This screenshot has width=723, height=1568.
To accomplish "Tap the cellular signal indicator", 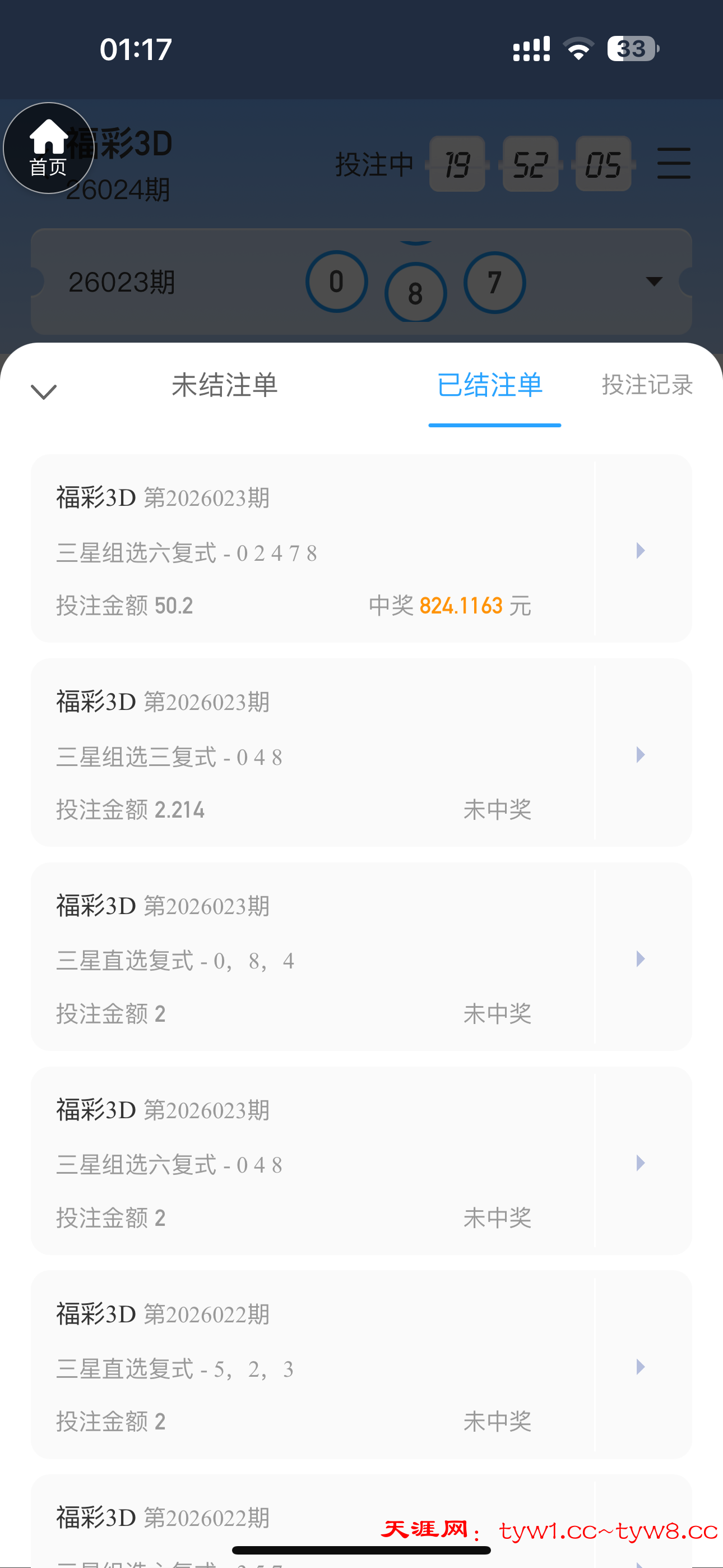I will 531,48.
